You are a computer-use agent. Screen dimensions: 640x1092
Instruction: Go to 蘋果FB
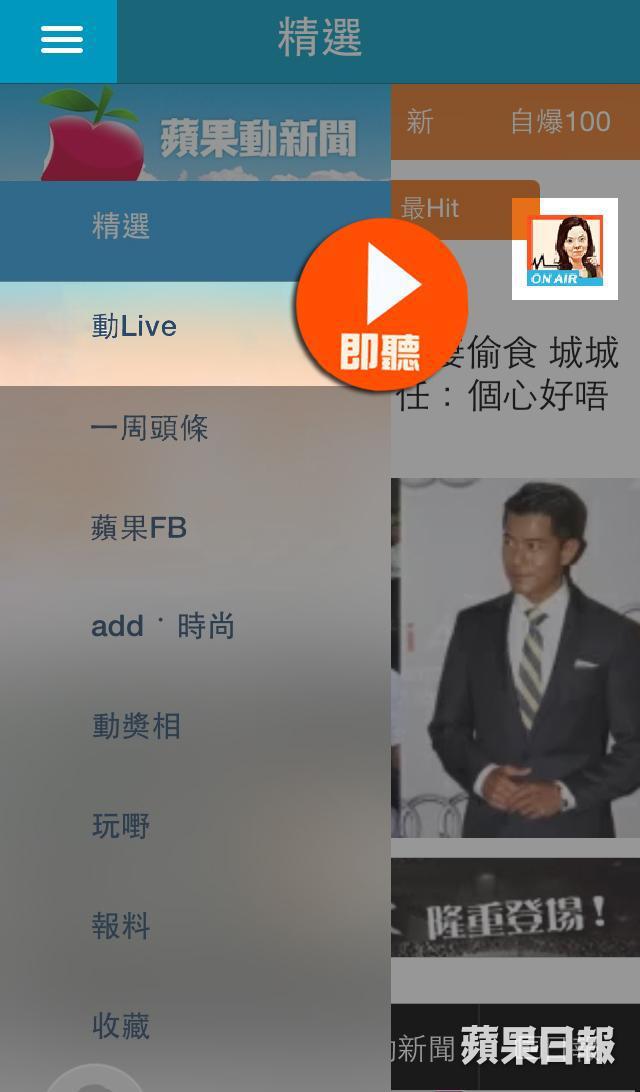click(x=139, y=528)
